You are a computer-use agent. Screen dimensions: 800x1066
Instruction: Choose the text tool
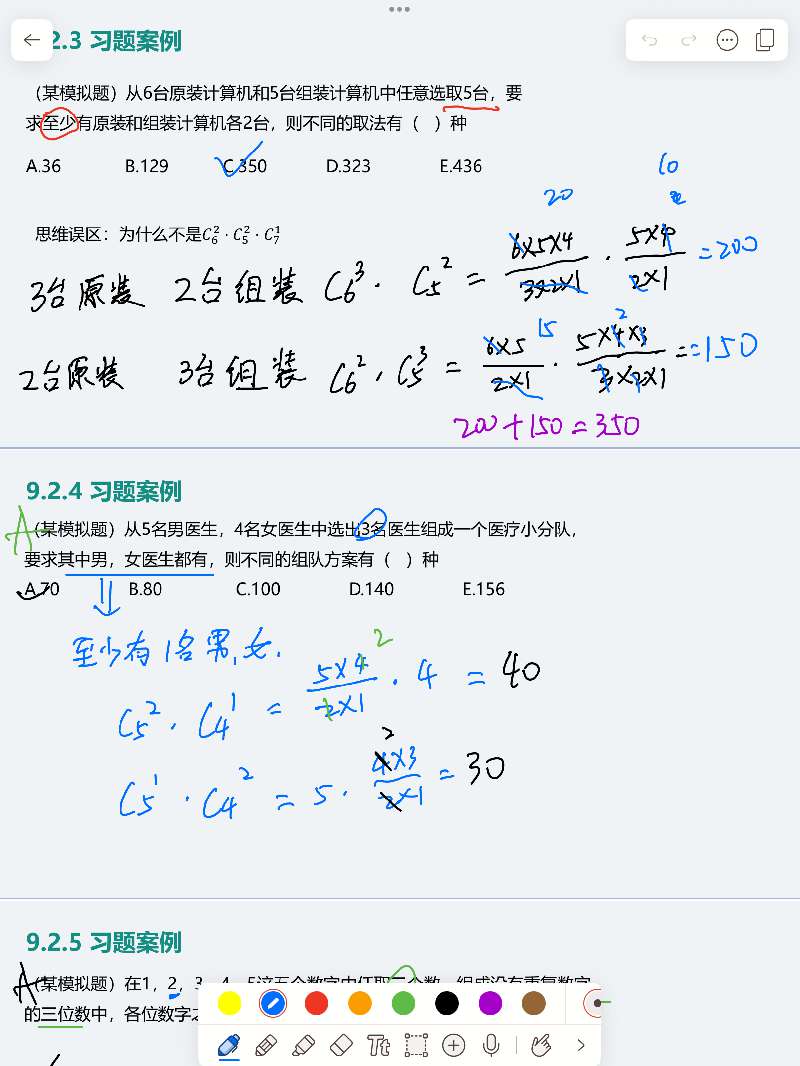coord(378,1046)
